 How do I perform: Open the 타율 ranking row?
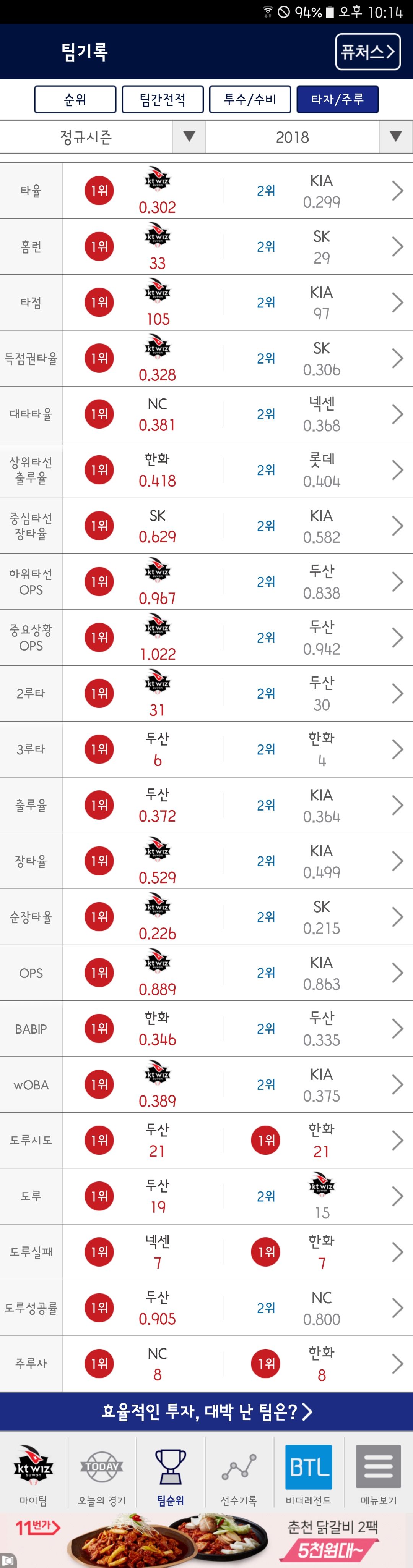coord(206,191)
